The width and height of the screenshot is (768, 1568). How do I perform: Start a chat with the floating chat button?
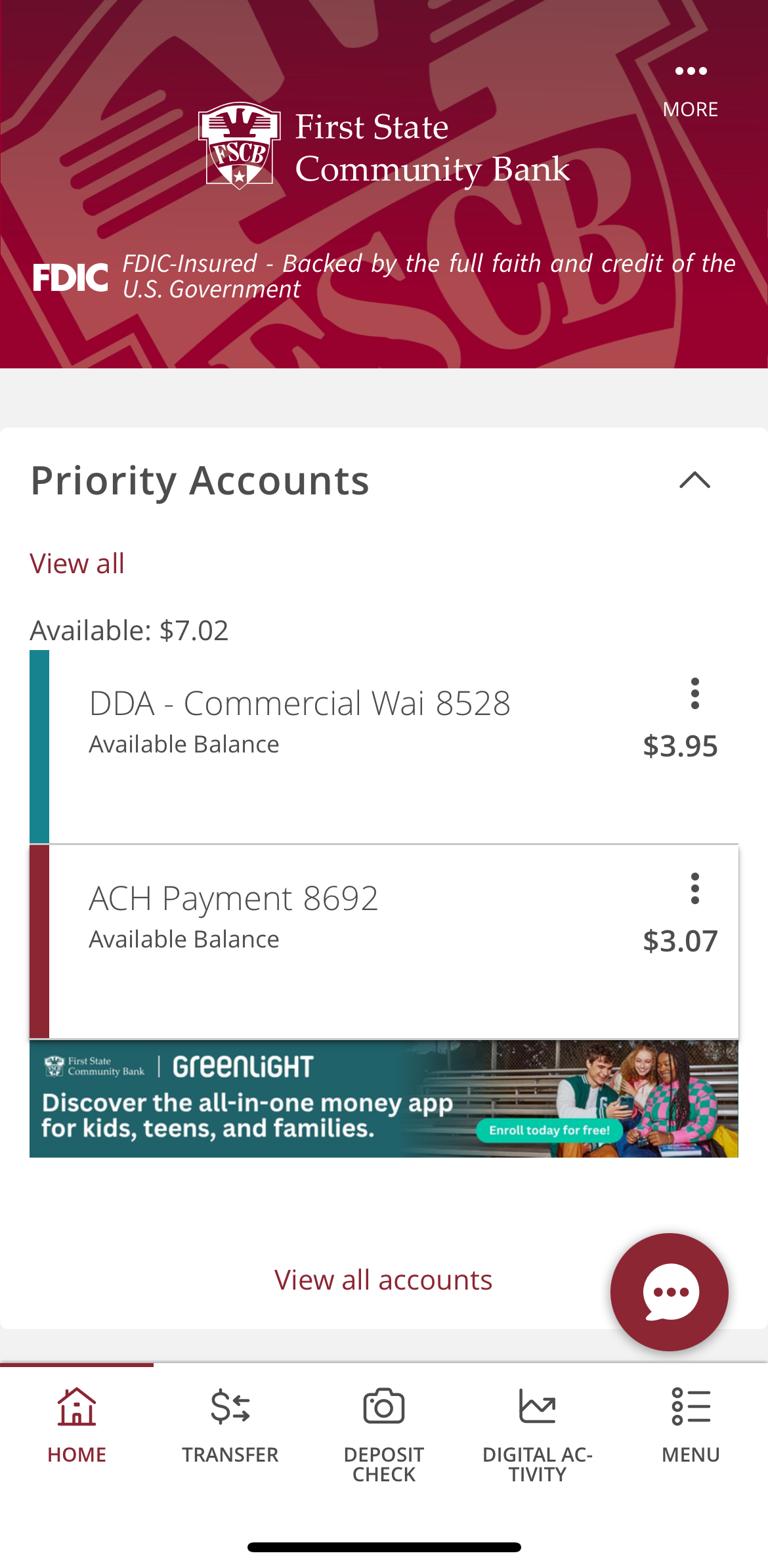(669, 1292)
